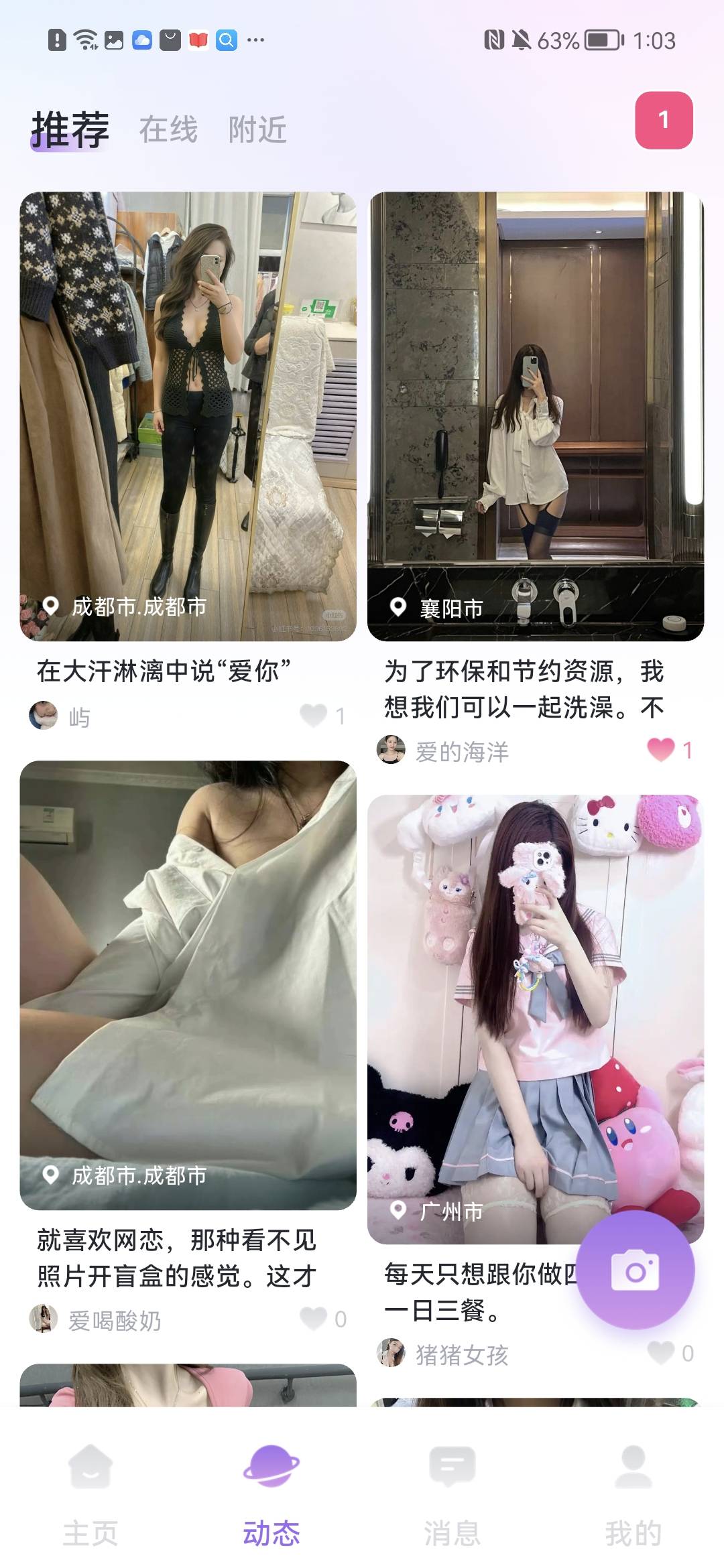
Task: Open the post 在大汗淋漓中说"爱你"
Action: tap(188, 415)
